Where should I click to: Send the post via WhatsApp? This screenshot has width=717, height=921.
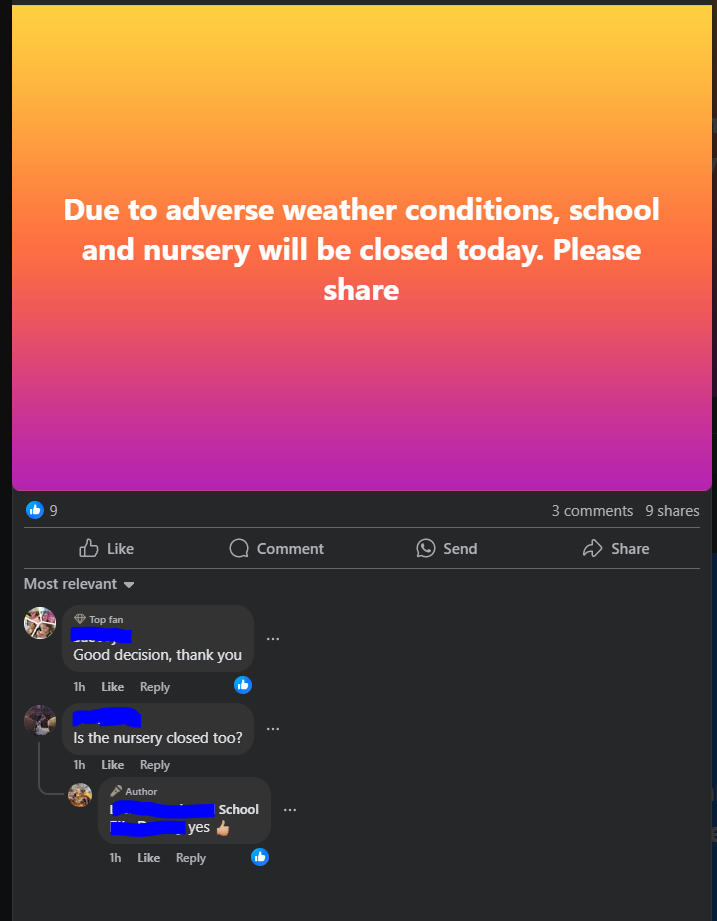(446, 548)
